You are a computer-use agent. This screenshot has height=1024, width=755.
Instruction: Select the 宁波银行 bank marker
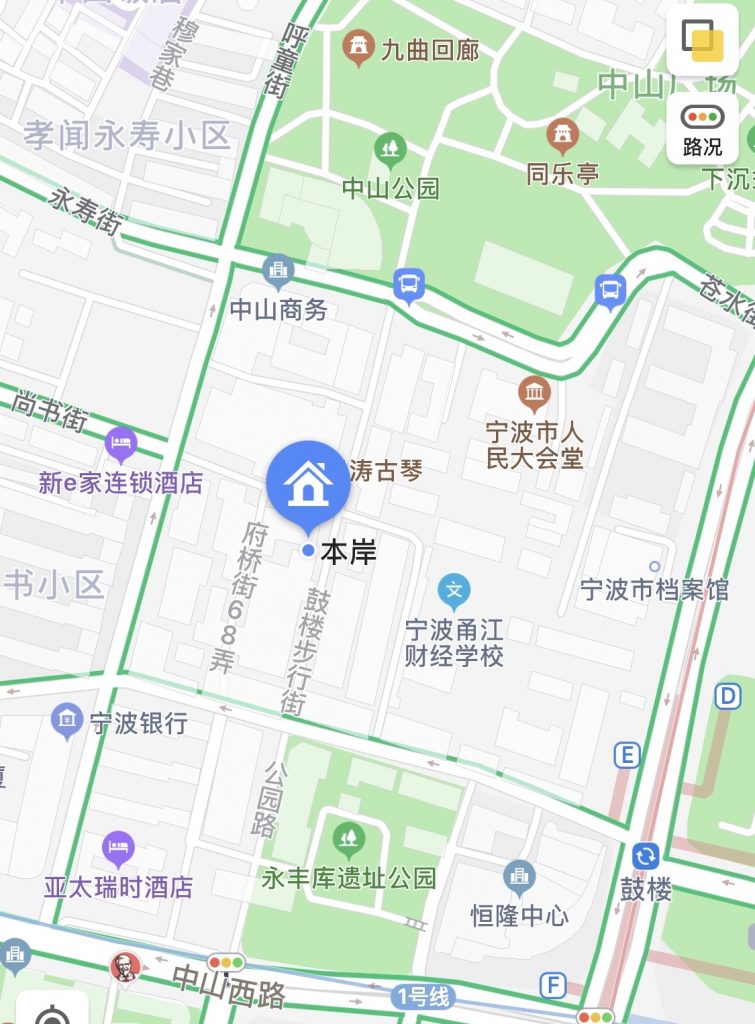[x=67, y=720]
